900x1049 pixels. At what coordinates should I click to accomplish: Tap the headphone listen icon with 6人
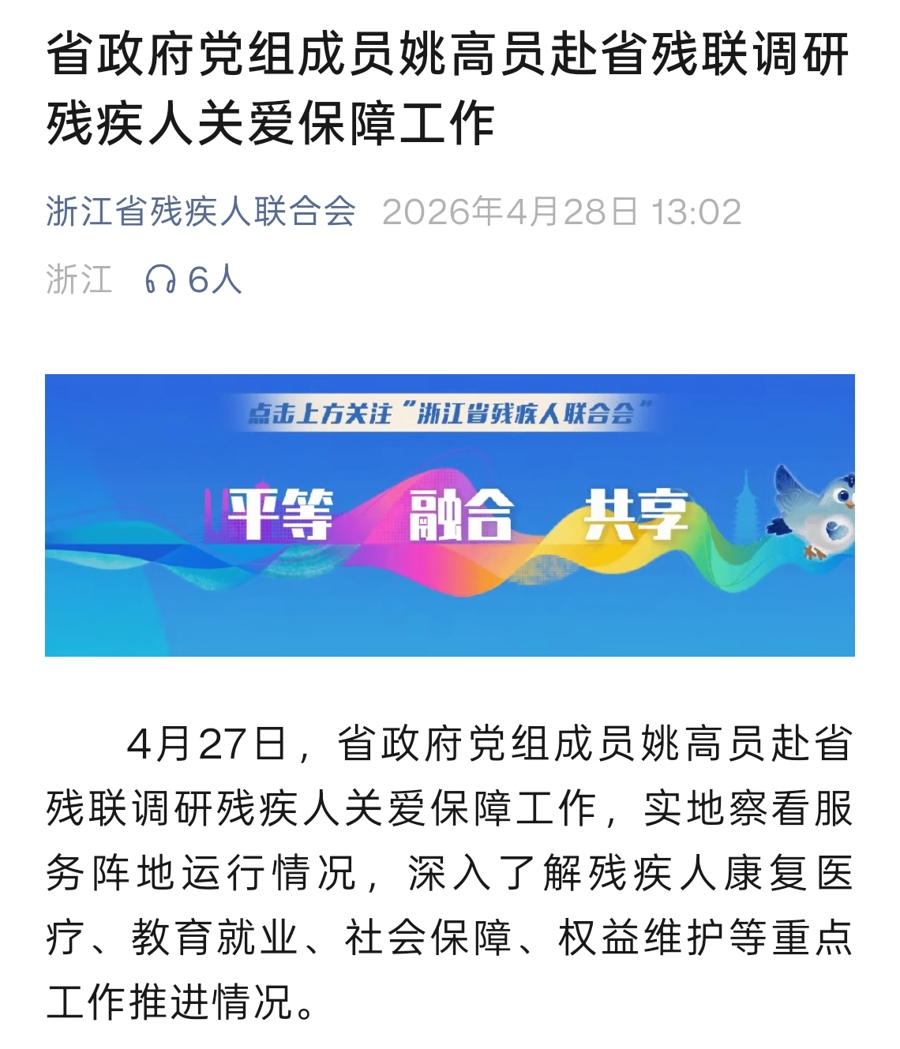160,280
